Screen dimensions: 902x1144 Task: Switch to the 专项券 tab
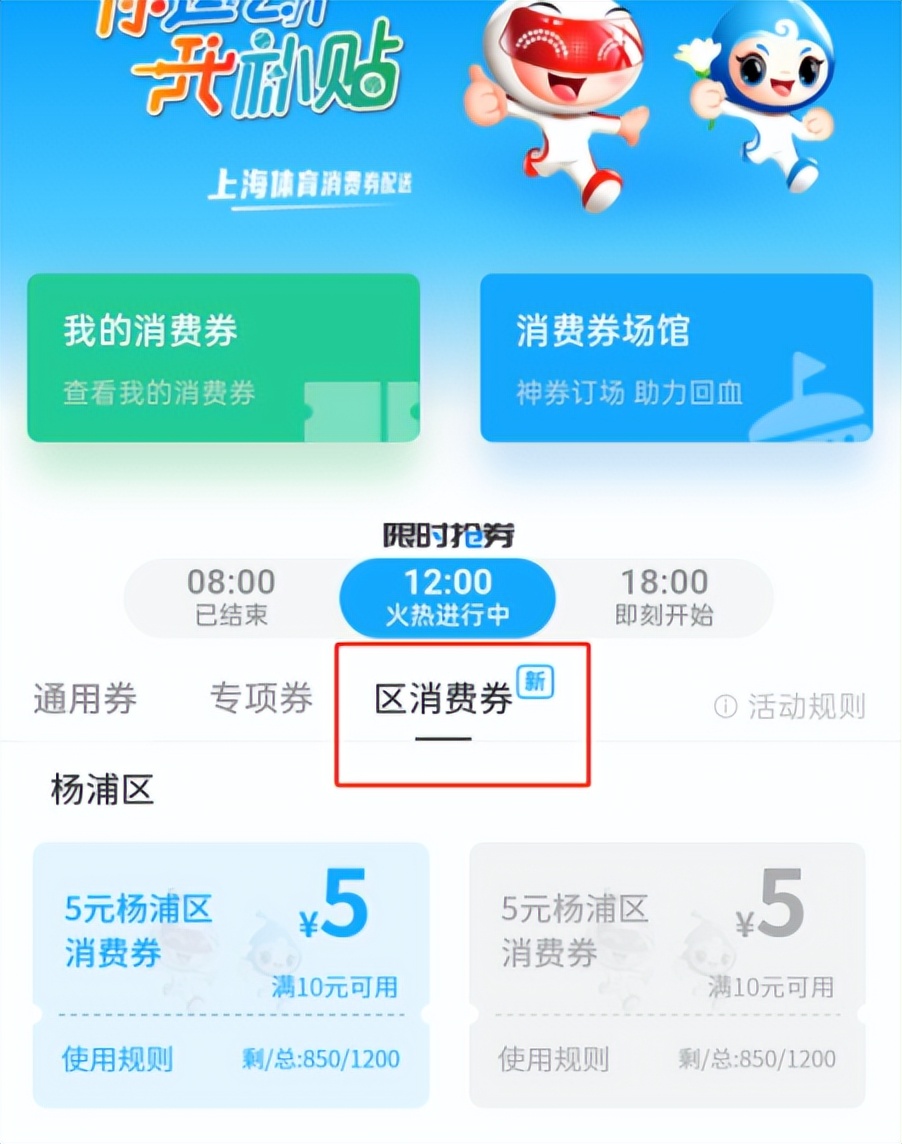point(261,699)
